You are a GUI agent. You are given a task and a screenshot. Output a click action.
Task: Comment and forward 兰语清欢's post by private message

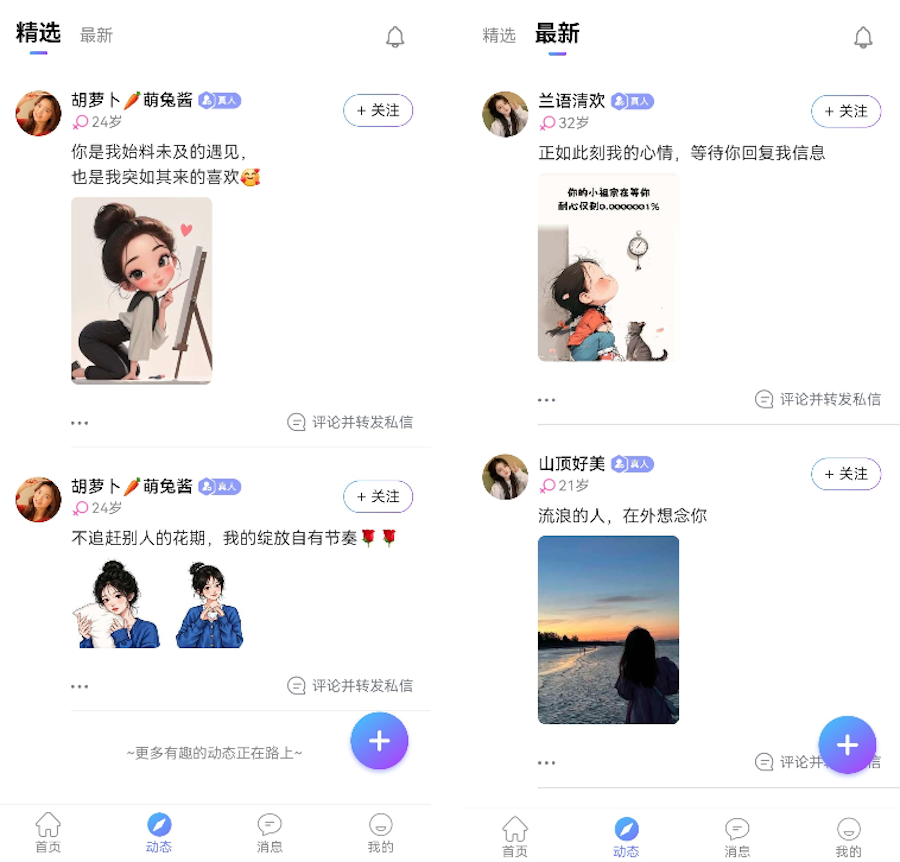click(x=818, y=399)
